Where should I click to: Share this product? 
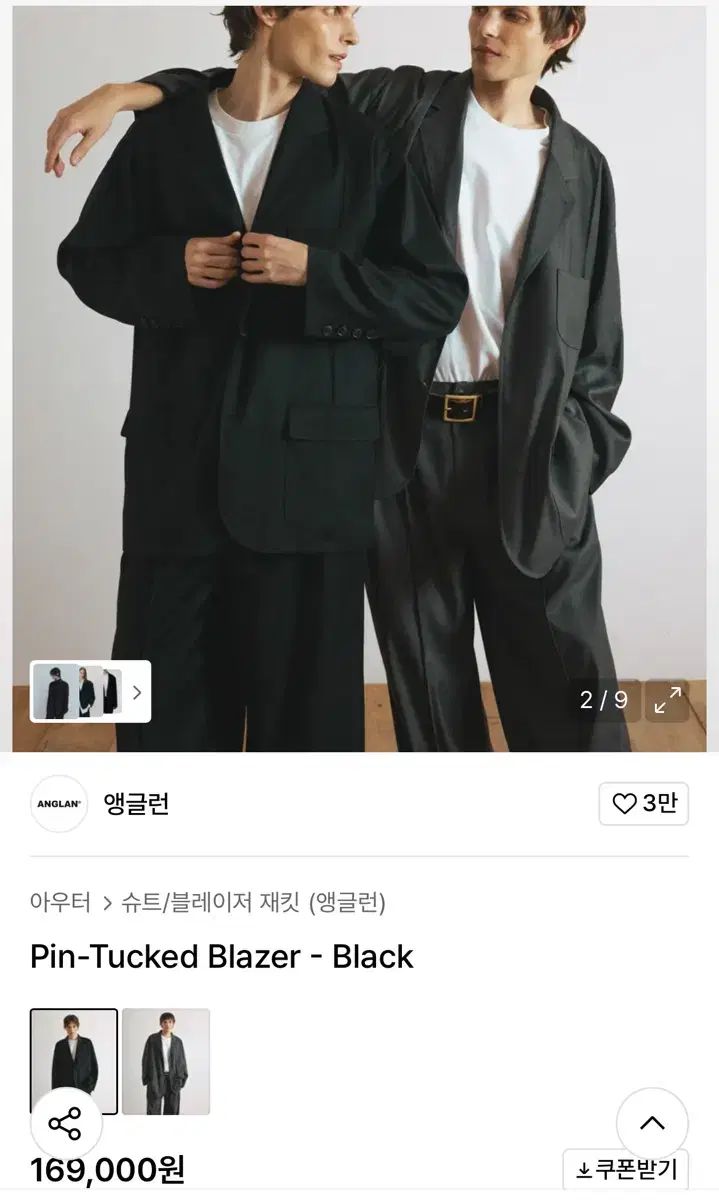66,1123
